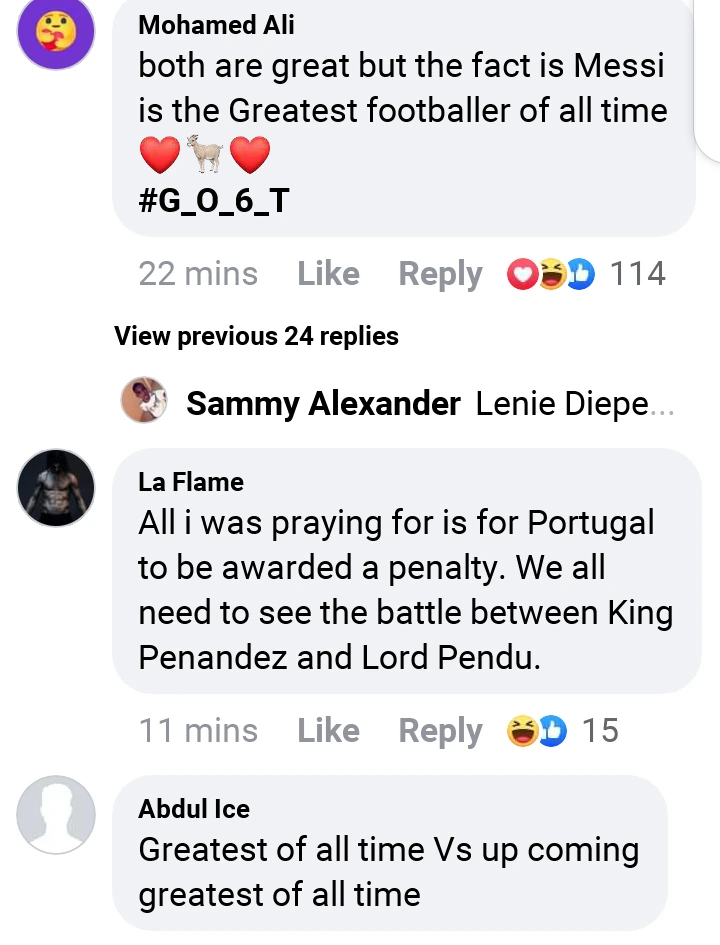Visit La Flame's profile via name

tap(191, 482)
